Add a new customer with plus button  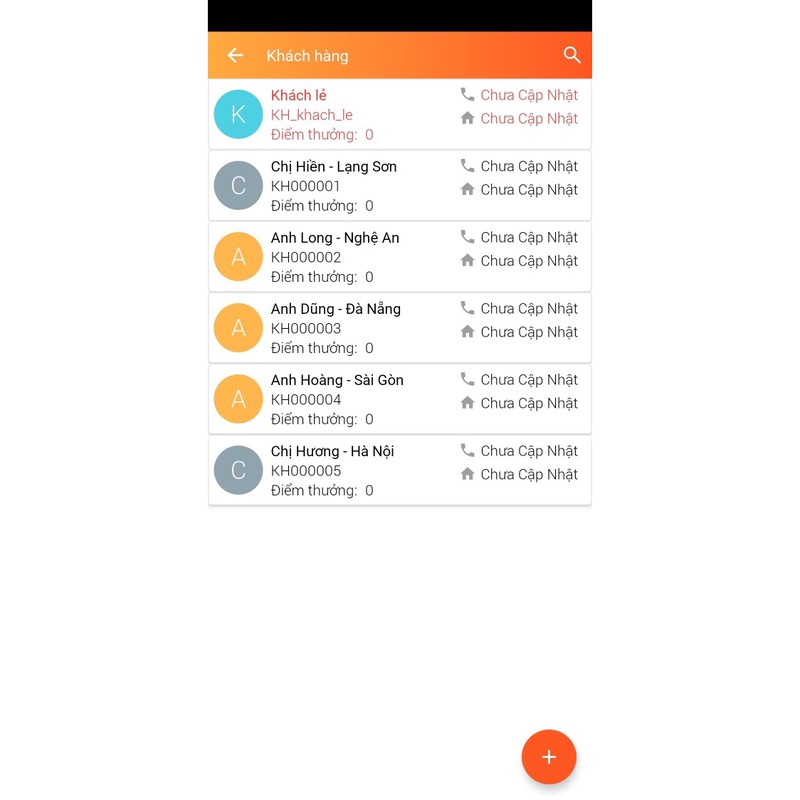548,757
